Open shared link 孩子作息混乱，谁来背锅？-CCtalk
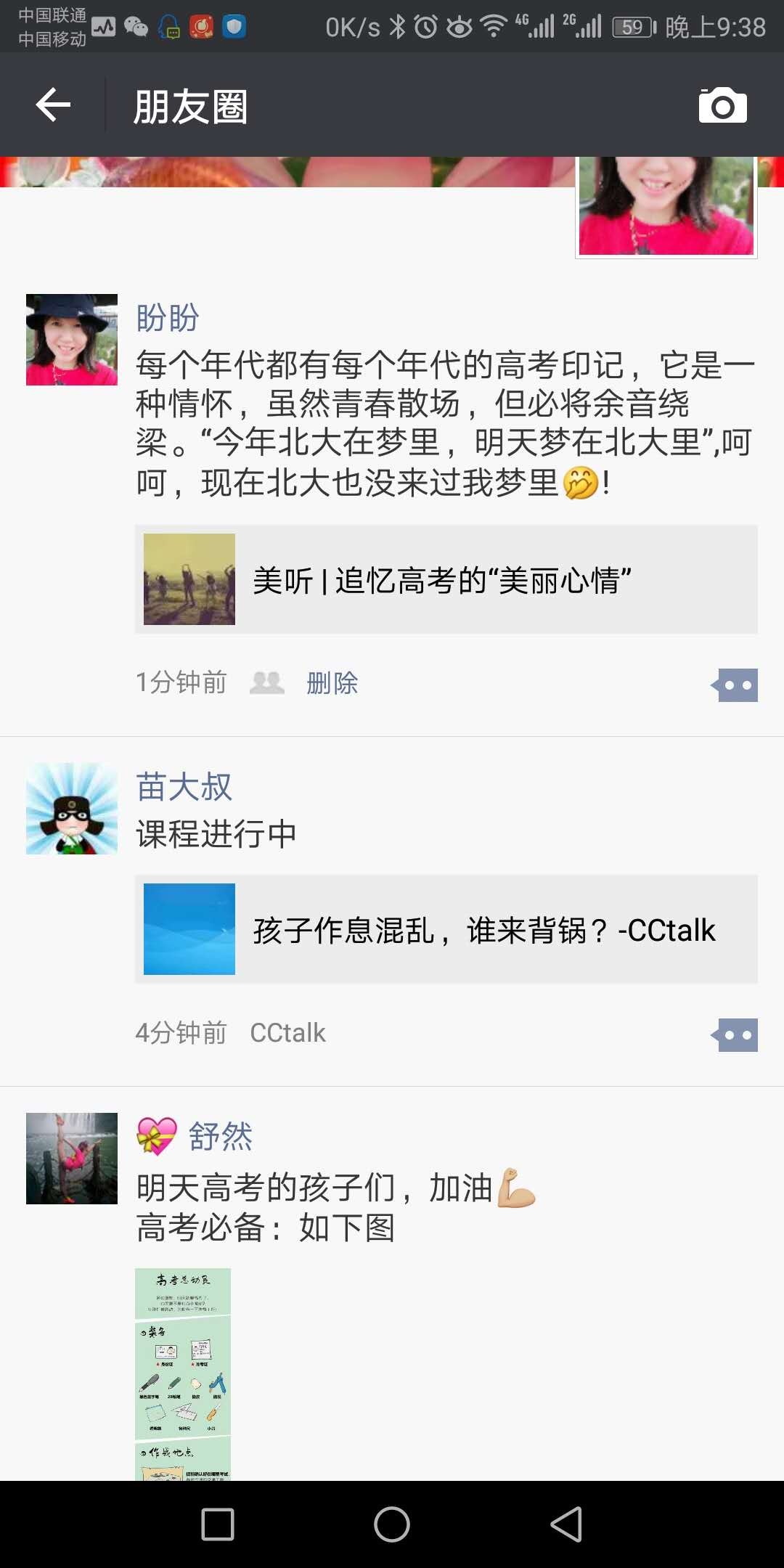This screenshot has width=784, height=1568. tap(446, 929)
